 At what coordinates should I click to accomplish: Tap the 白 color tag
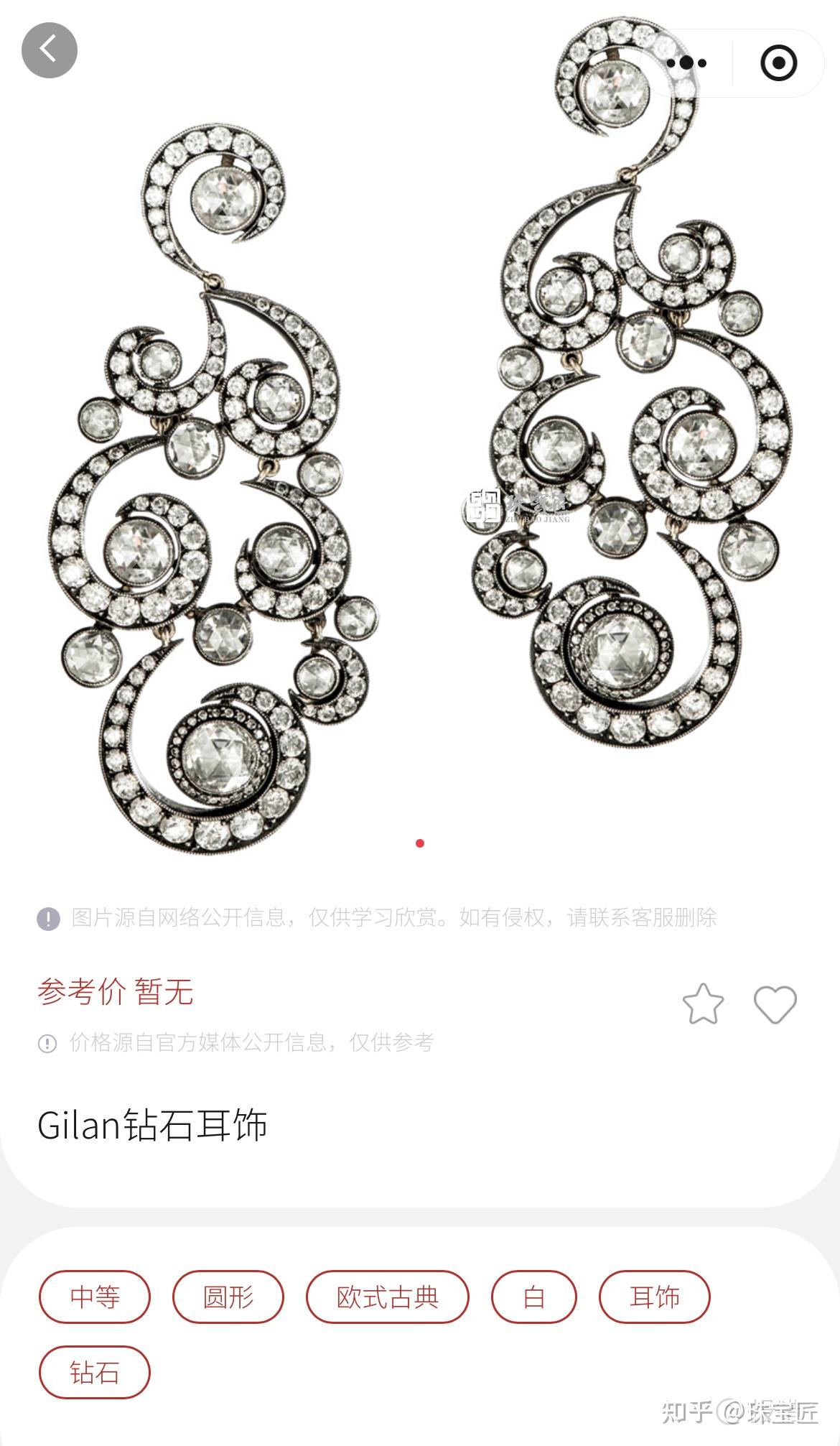[533, 1297]
